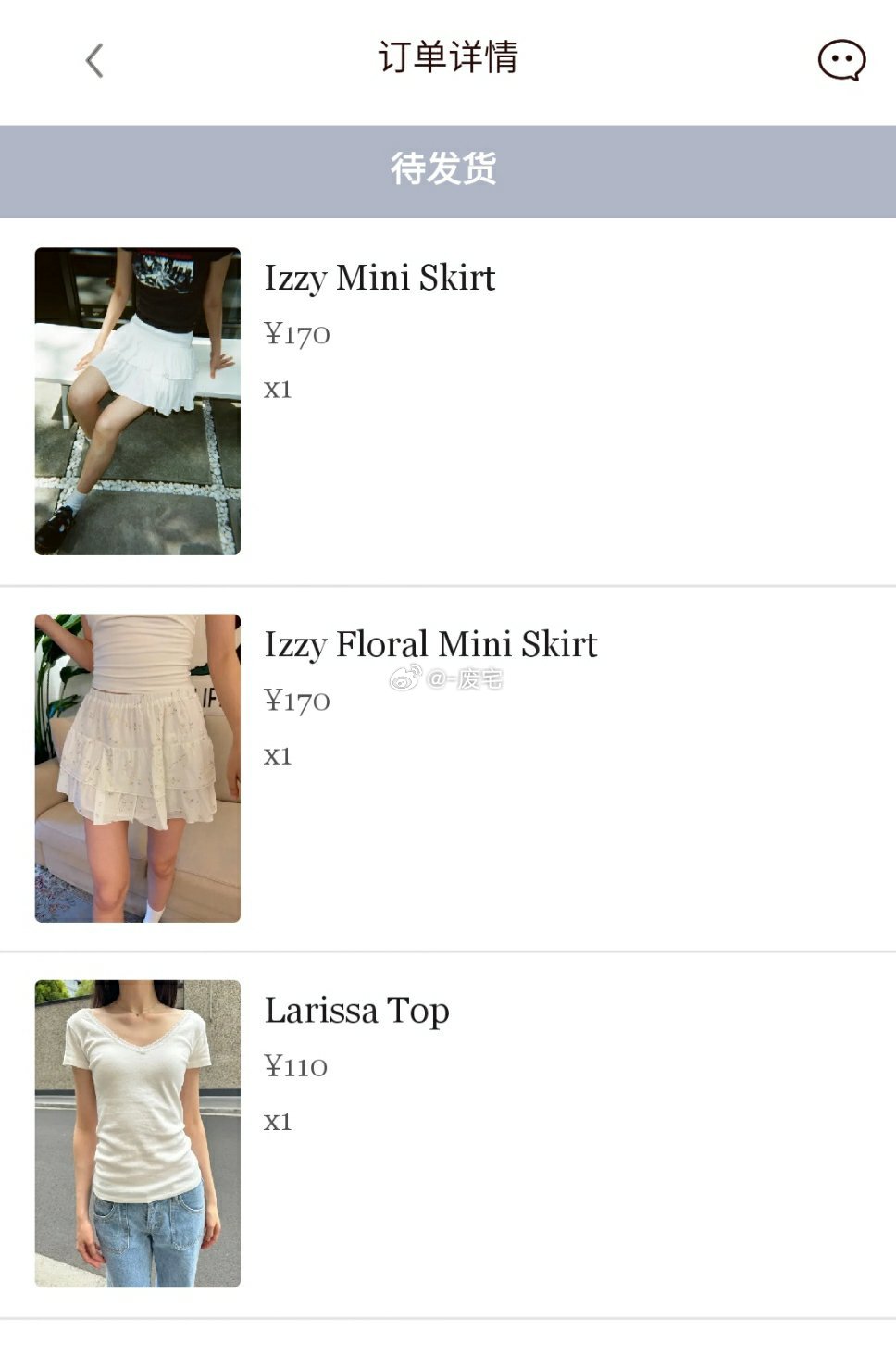Image resolution: width=896 pixels, height=1355 pixels.
Task: Open customer service chat icon
Action: coord(840,61)
